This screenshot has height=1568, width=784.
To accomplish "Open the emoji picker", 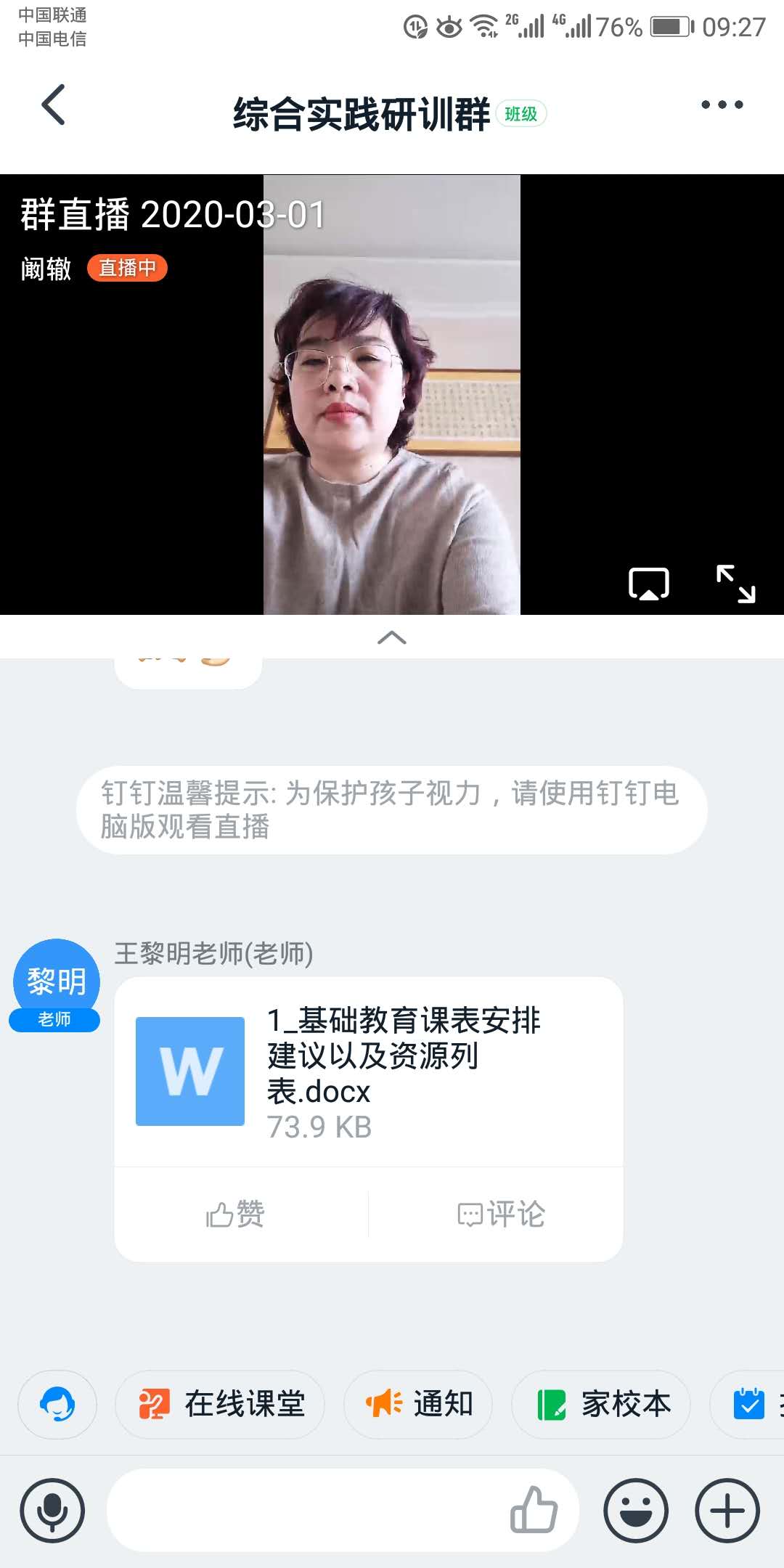I will click(636, 1511).
